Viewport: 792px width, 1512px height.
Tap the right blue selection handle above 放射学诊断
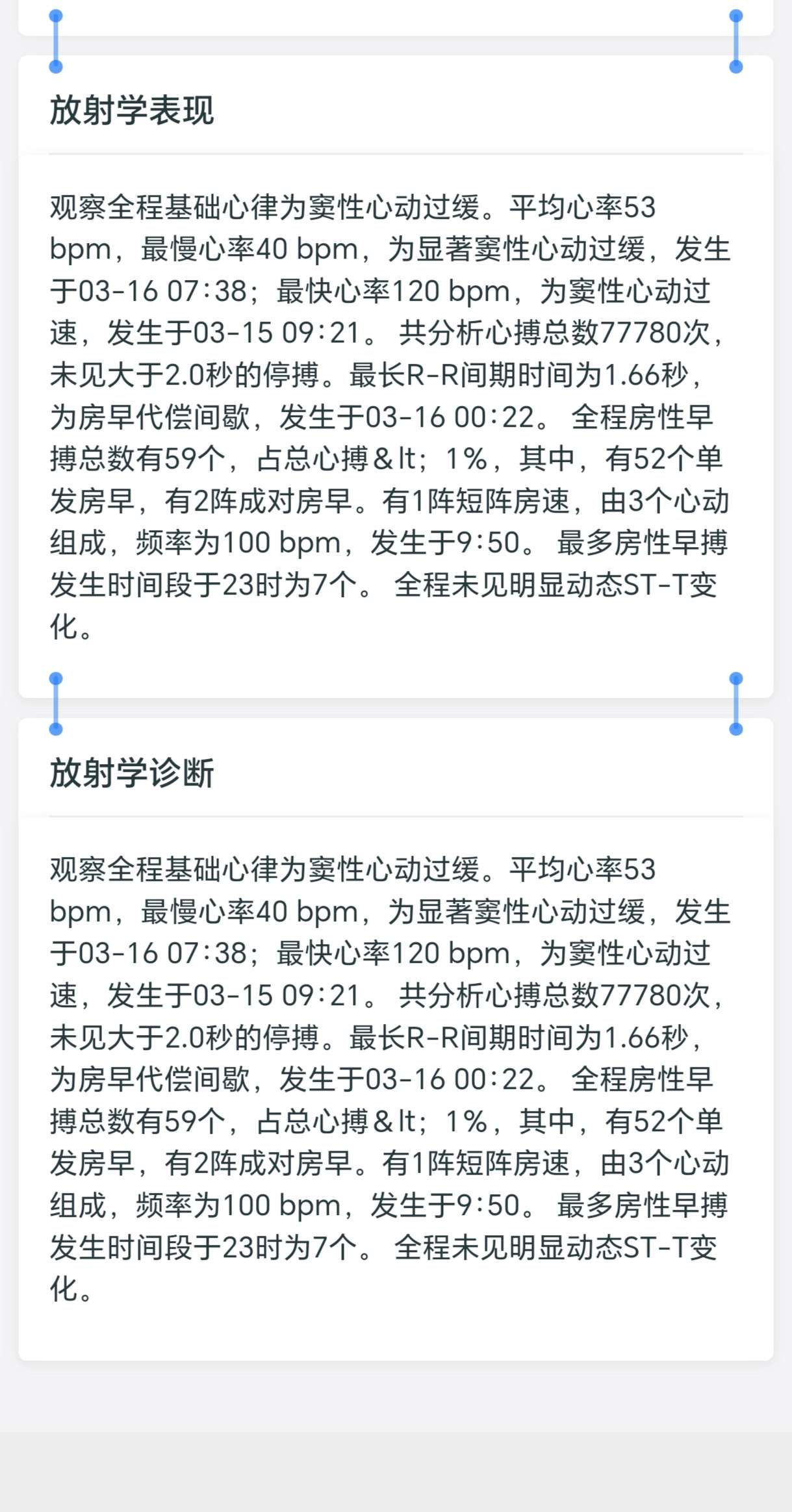click(x=735, y=728)
